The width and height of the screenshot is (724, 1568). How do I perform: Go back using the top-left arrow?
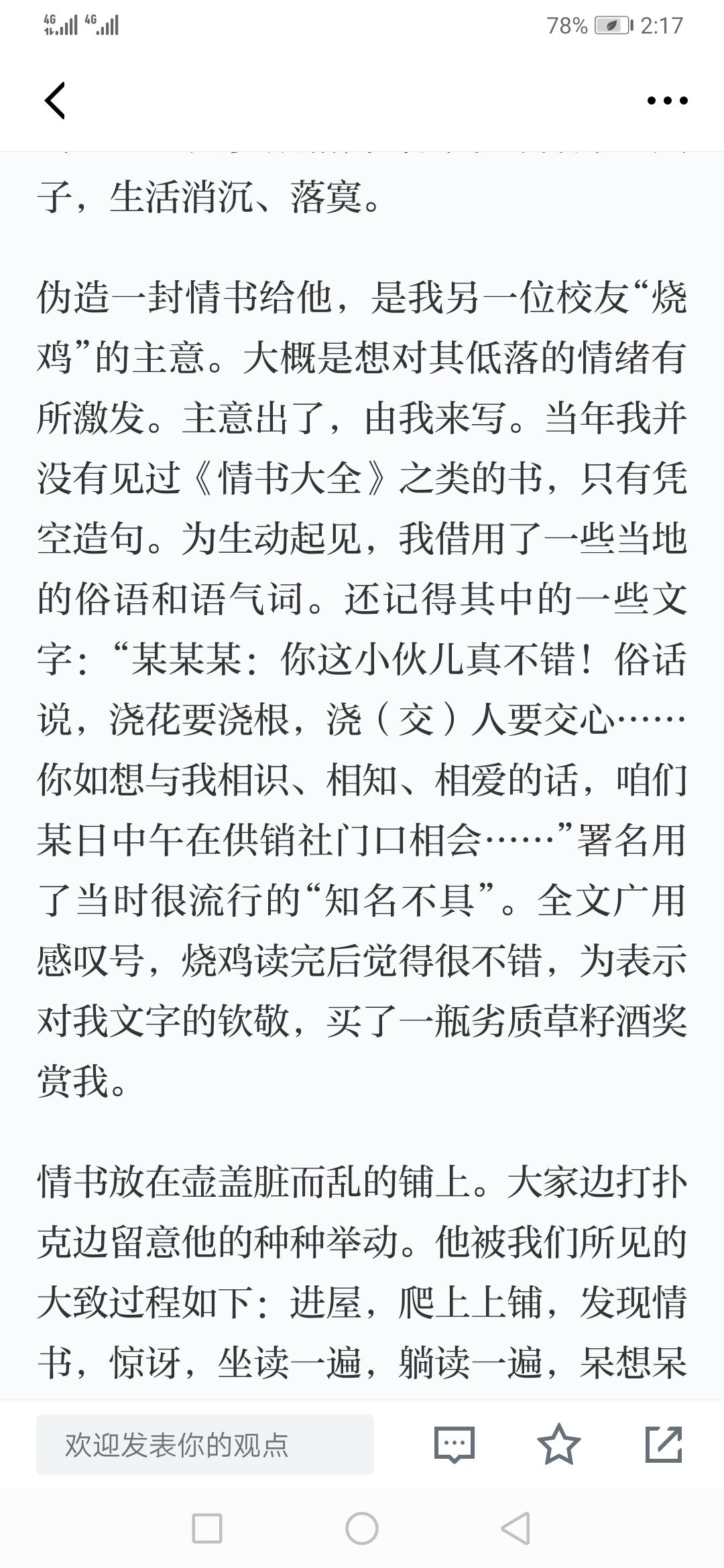point(55,101)
